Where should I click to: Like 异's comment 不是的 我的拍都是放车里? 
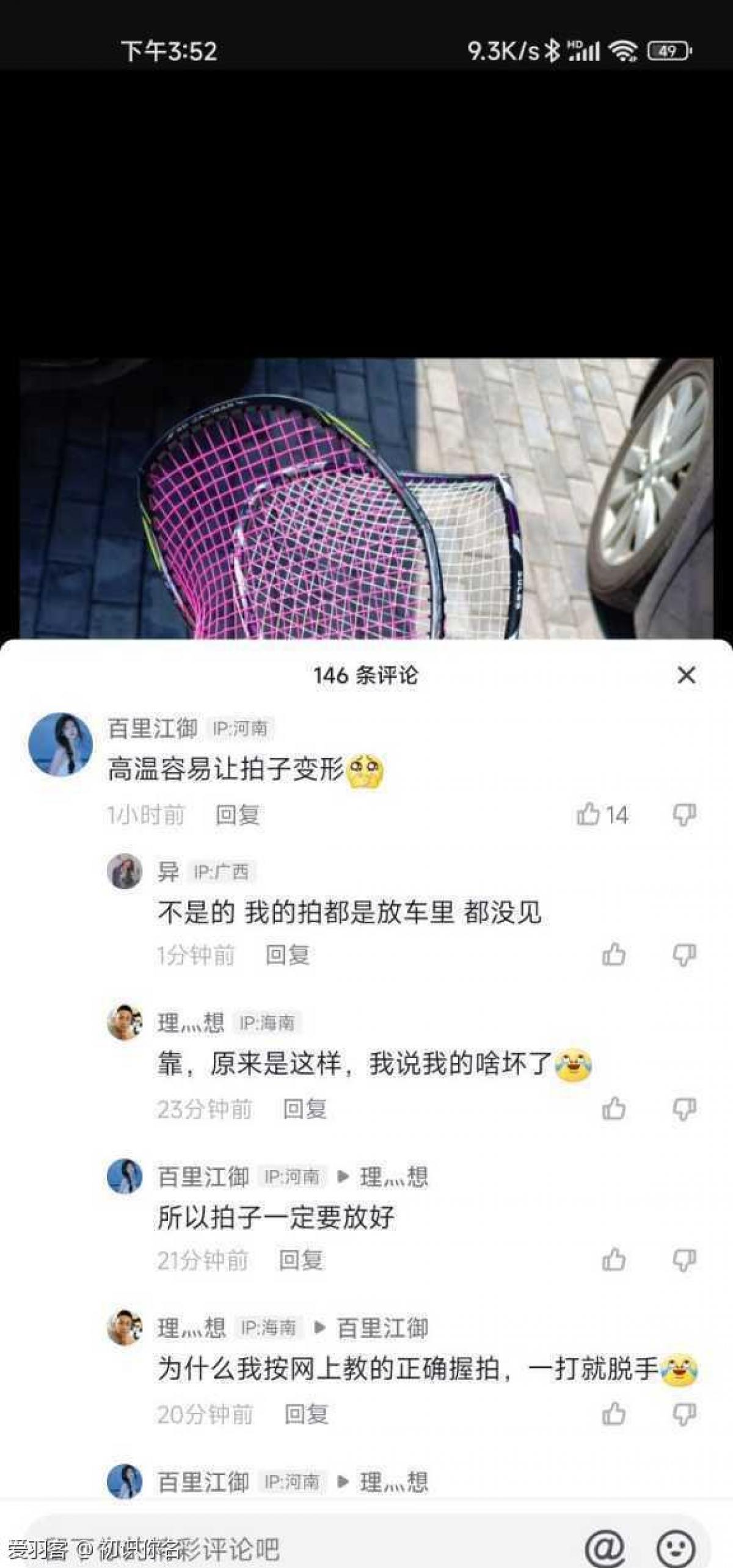click(614, 955)
